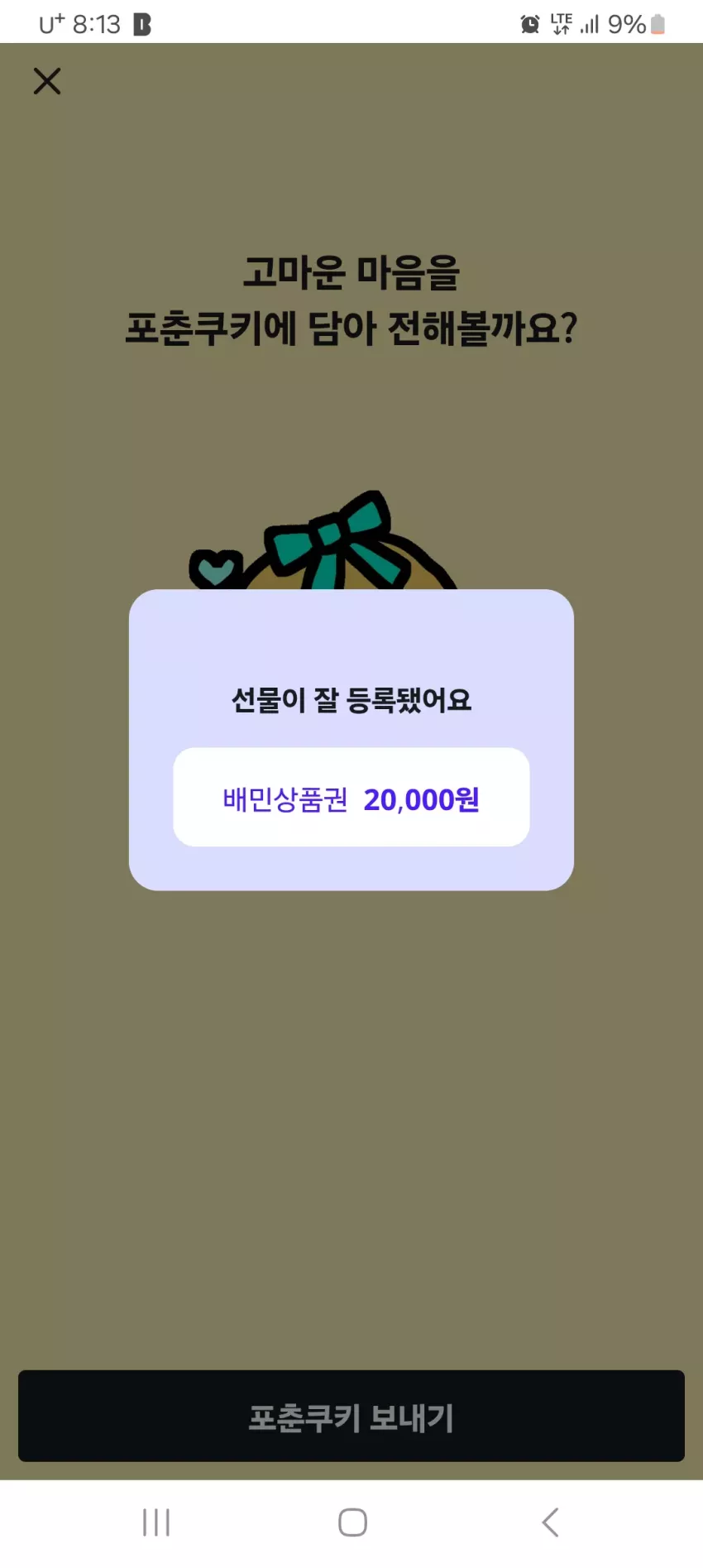Go to the home screen
The image size is (703, 1568).
(352, 1522)
